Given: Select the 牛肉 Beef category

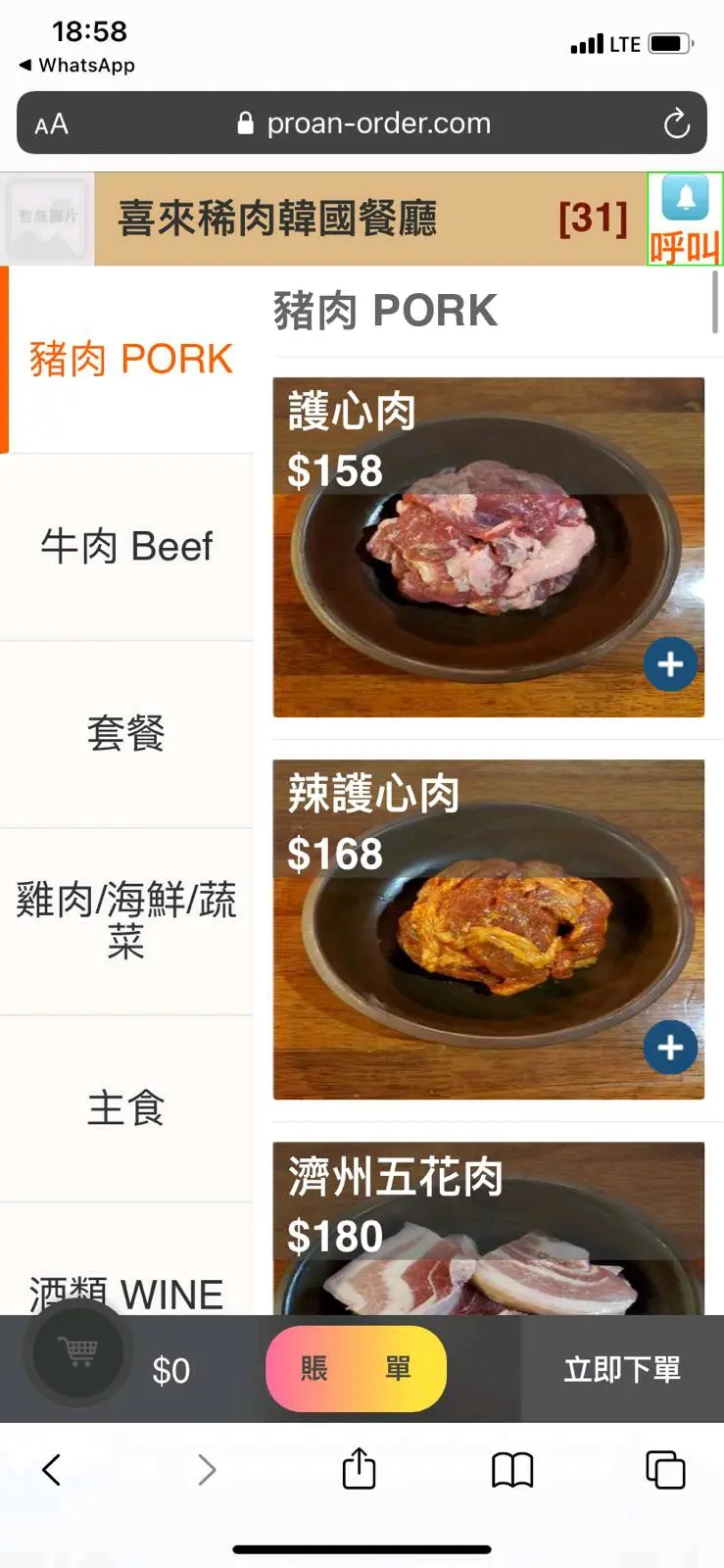Looking at the screenshot, I should pos(126,546).
